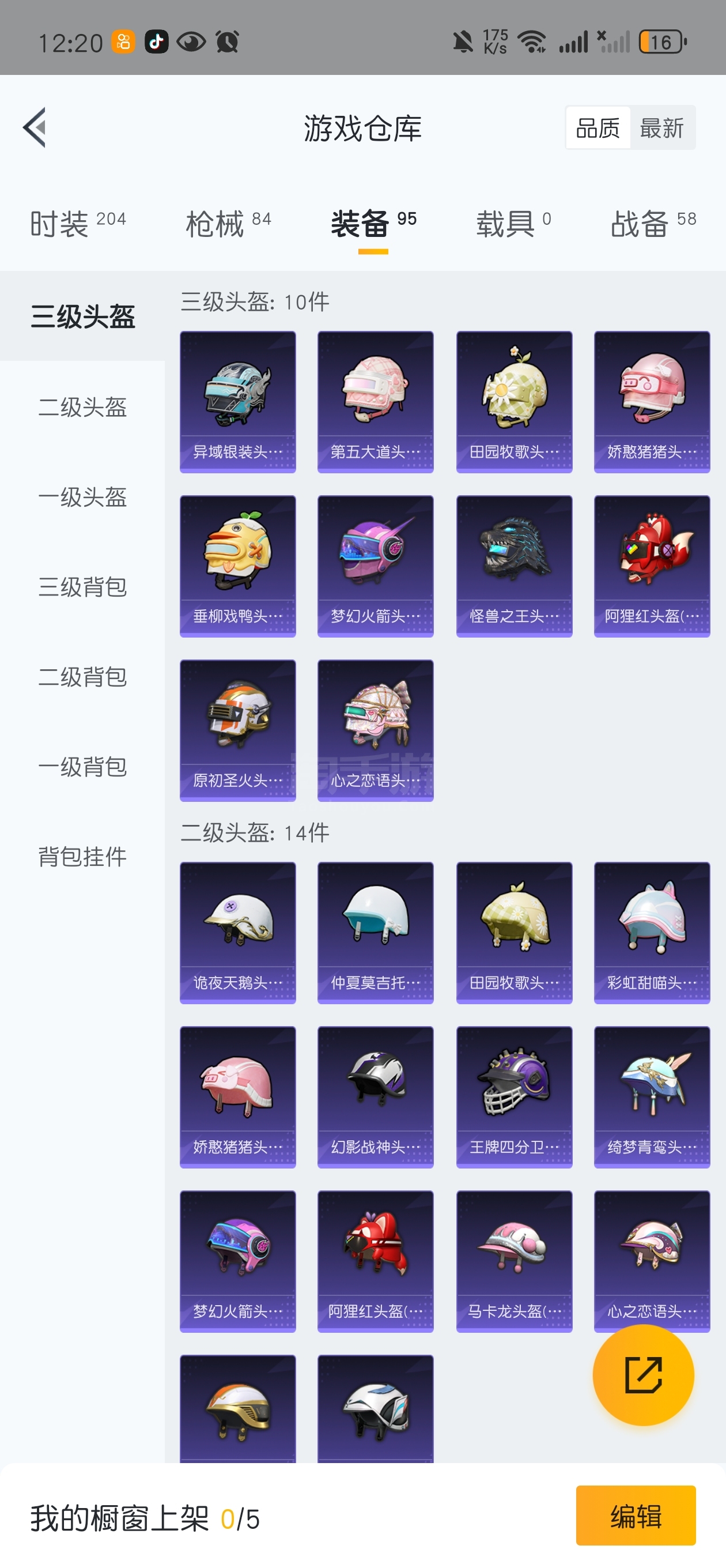Switch to the 载具 tab
The width and height of the screenshot is (726, 1568).
pos(513,224)
